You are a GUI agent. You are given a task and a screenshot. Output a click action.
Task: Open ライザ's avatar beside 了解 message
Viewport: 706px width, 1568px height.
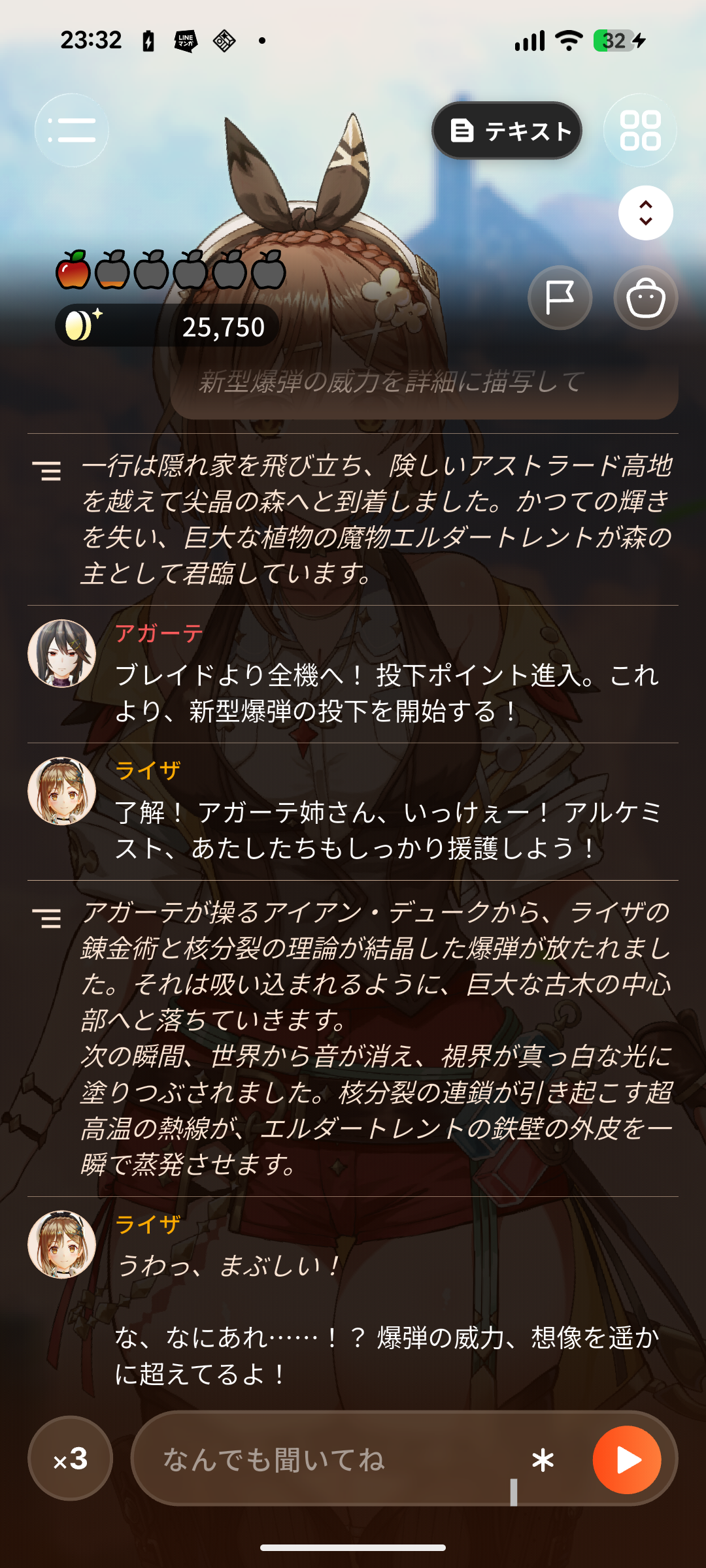pyautogui.click(x=62, y=791)
